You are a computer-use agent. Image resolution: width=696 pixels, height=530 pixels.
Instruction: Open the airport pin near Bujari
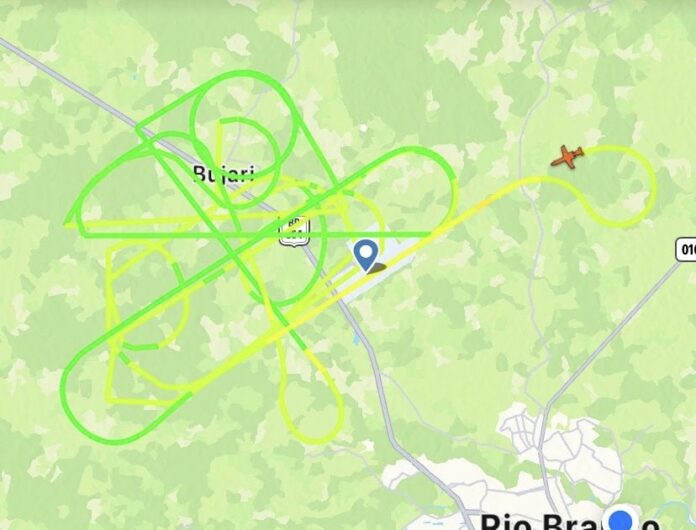(x=366, y=253)
